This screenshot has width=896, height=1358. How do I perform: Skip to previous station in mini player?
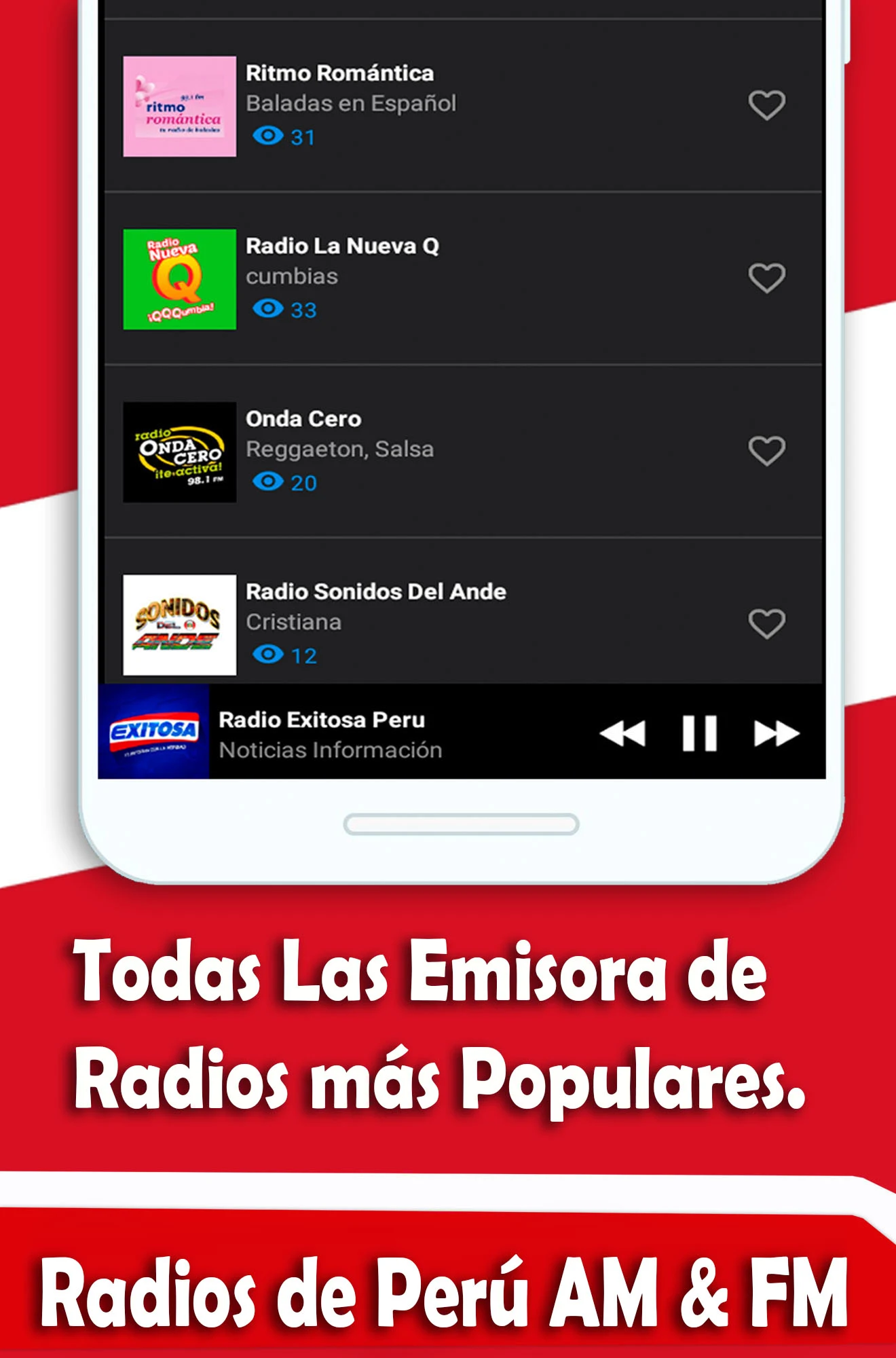pos(622,733)
